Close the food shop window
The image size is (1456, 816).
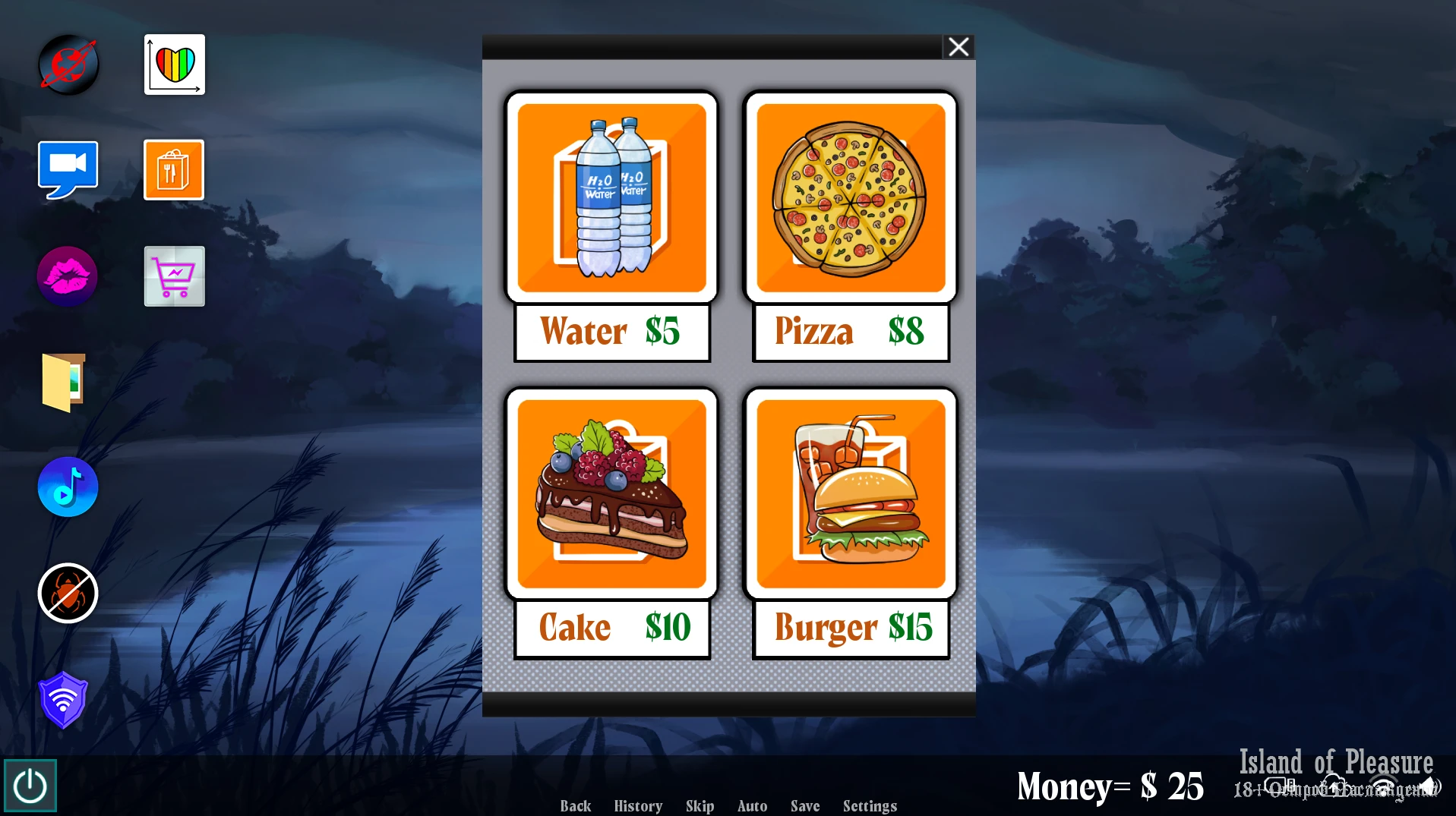point(959,47)
